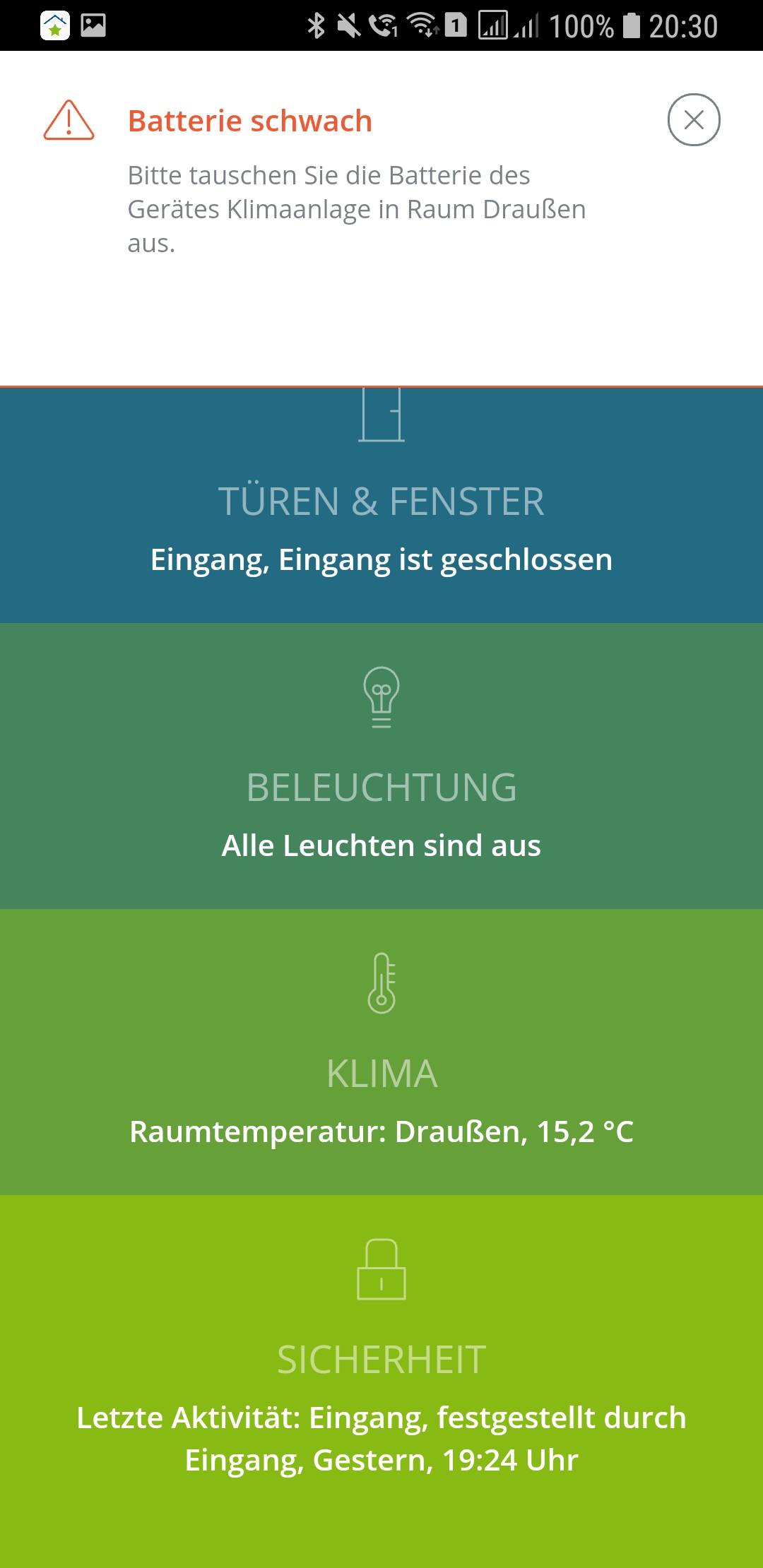
Task: Dismiss the Batterie schwach warning
Action: pos(694,120)
